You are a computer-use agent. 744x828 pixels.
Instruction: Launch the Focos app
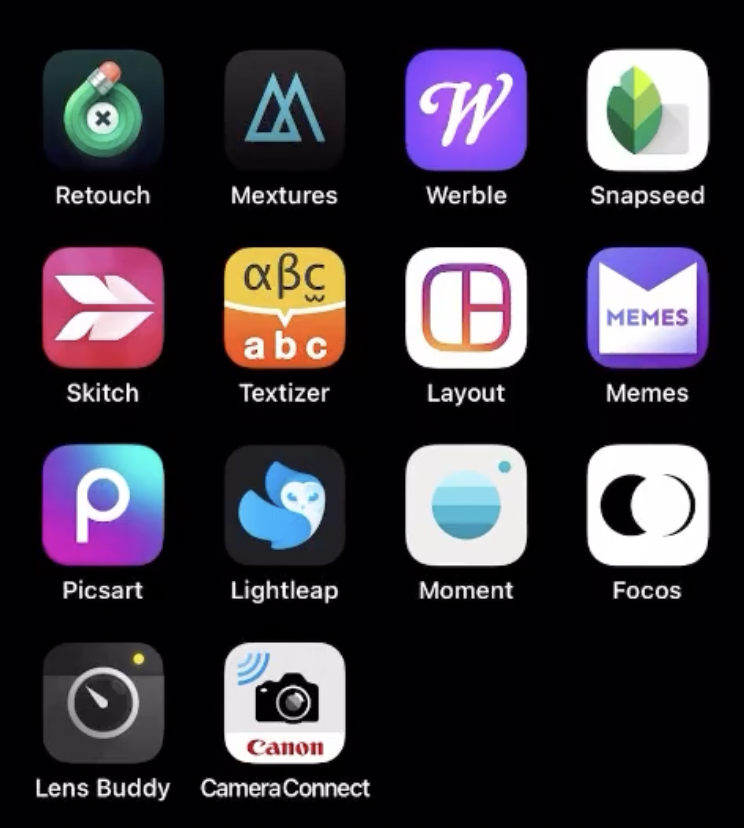(647, 506)
